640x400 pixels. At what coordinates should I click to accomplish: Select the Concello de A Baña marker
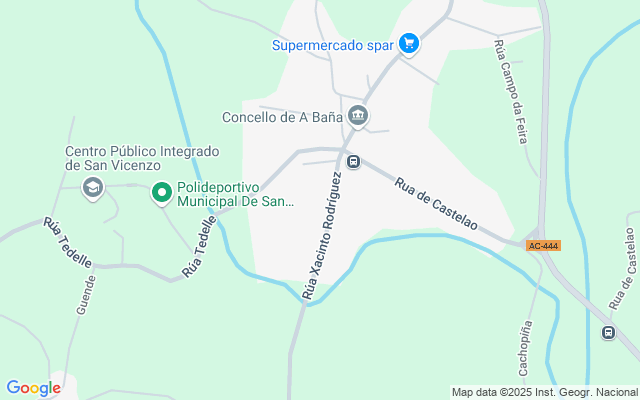(x=358, y=116)
